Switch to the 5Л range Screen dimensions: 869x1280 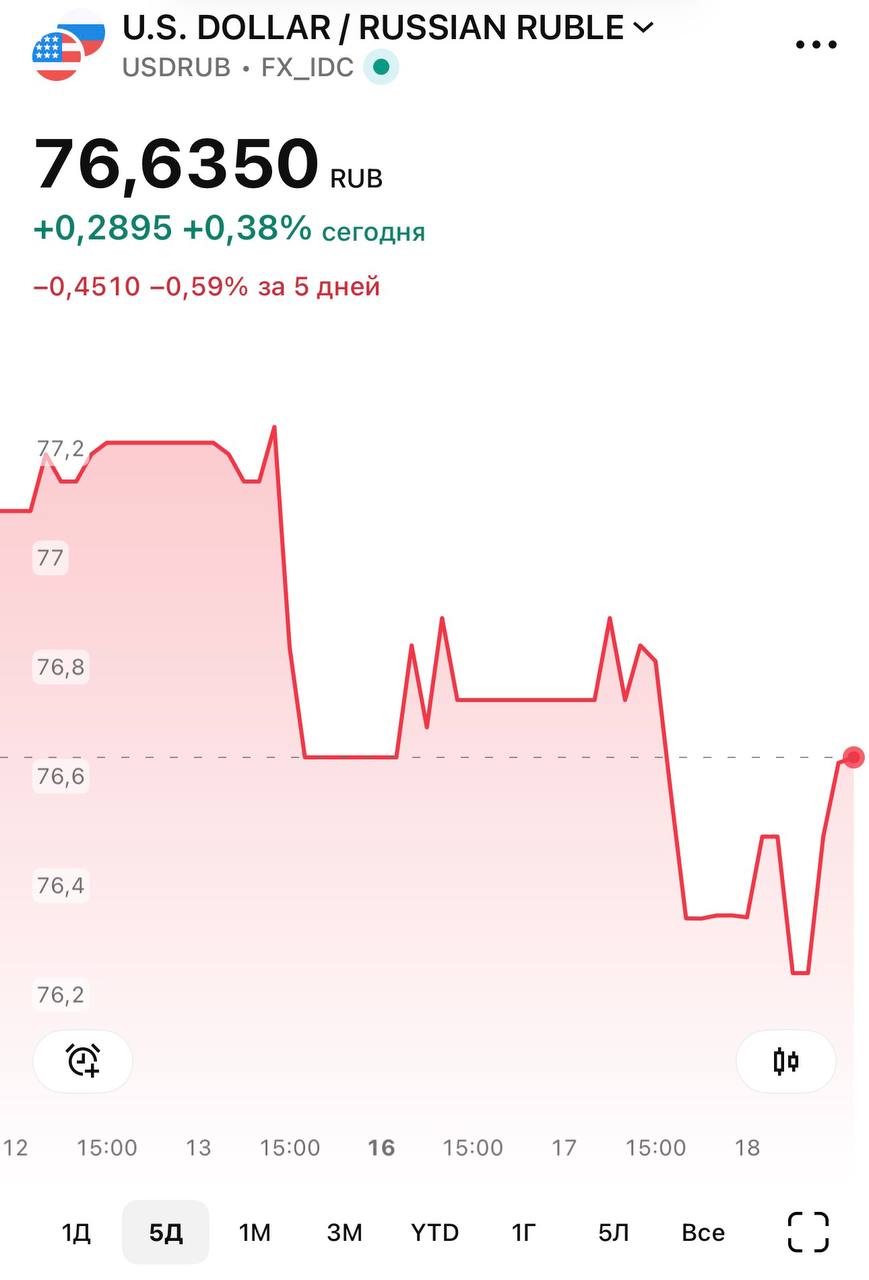tap(613, 1232)
